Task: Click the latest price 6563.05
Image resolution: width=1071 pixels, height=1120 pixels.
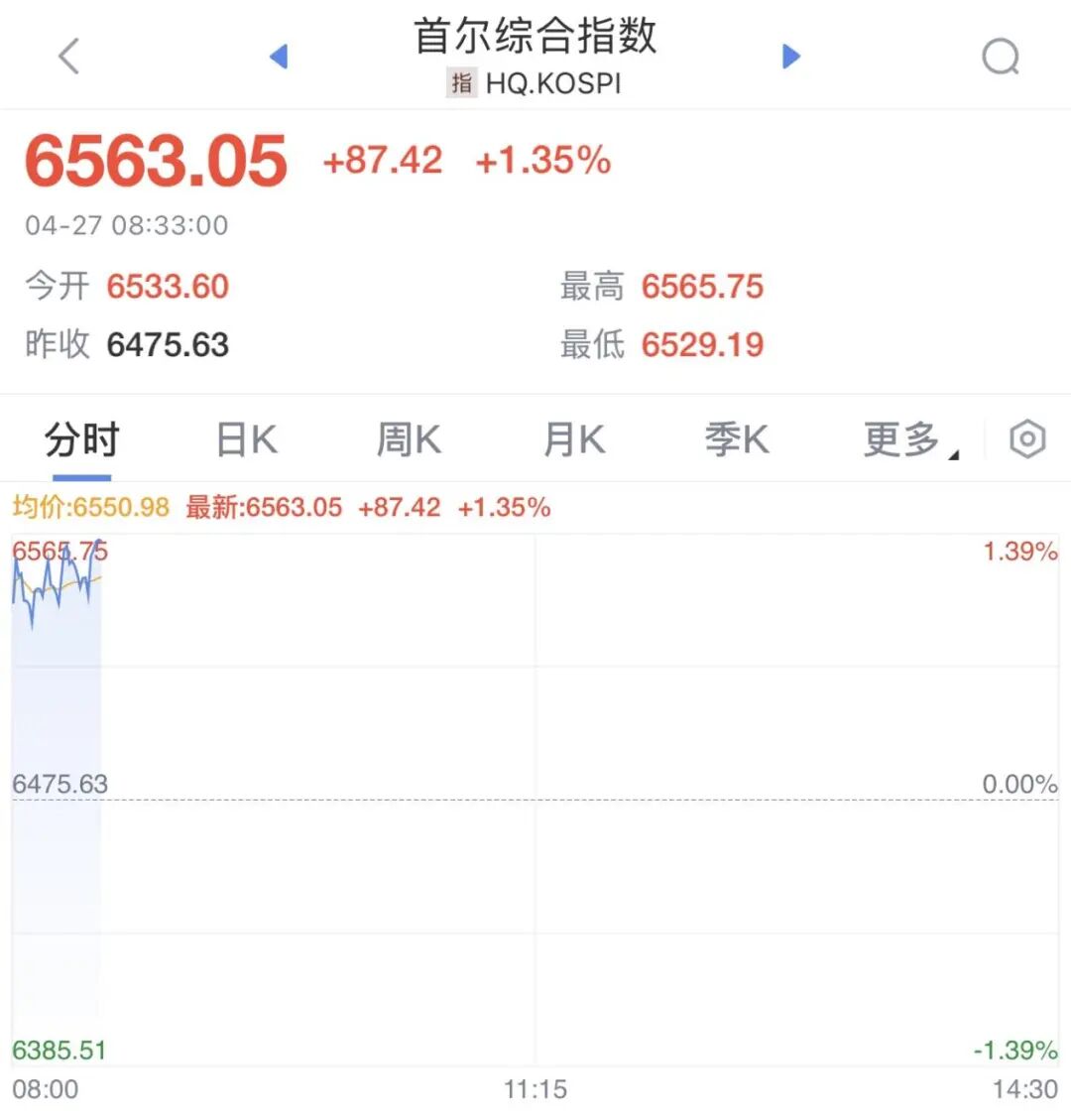Action: (x=157, y=161)
